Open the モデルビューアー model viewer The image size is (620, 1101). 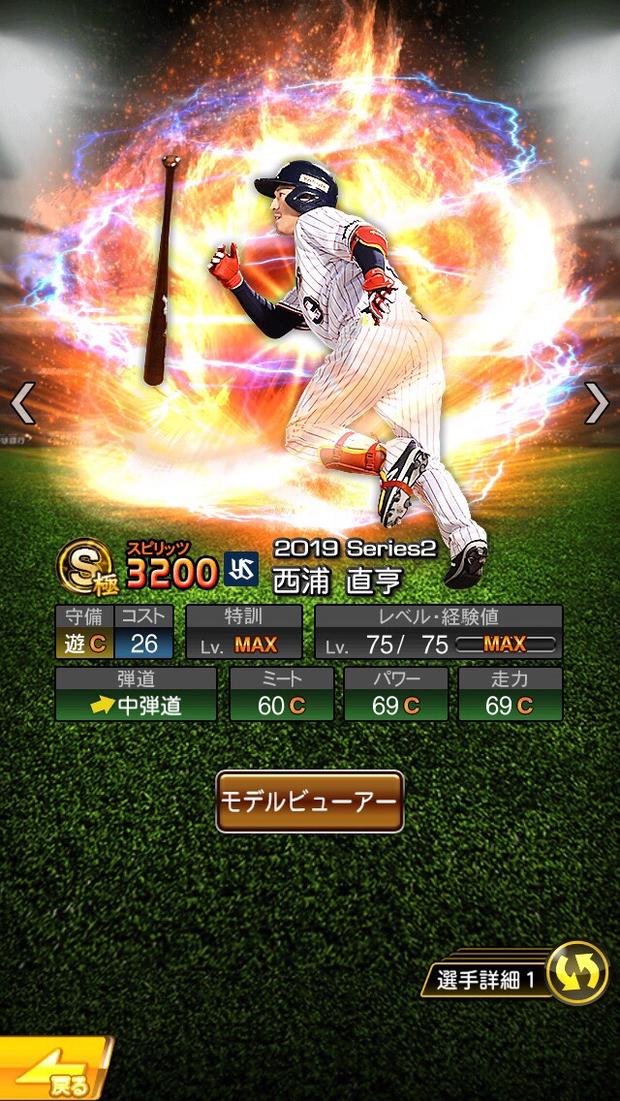(310, 801)
